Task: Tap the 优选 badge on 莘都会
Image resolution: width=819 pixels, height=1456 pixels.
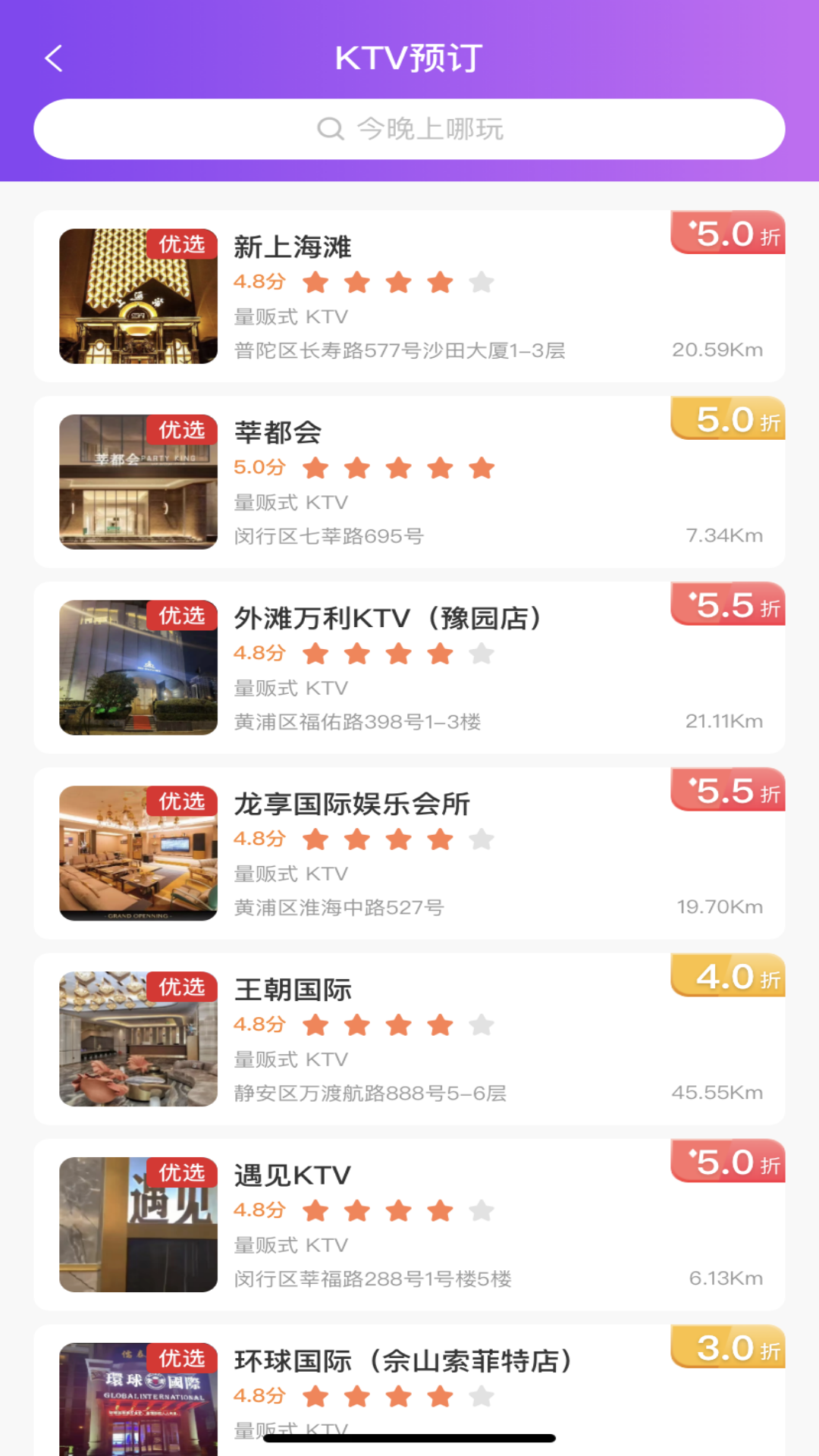Action: click(181, 430)
